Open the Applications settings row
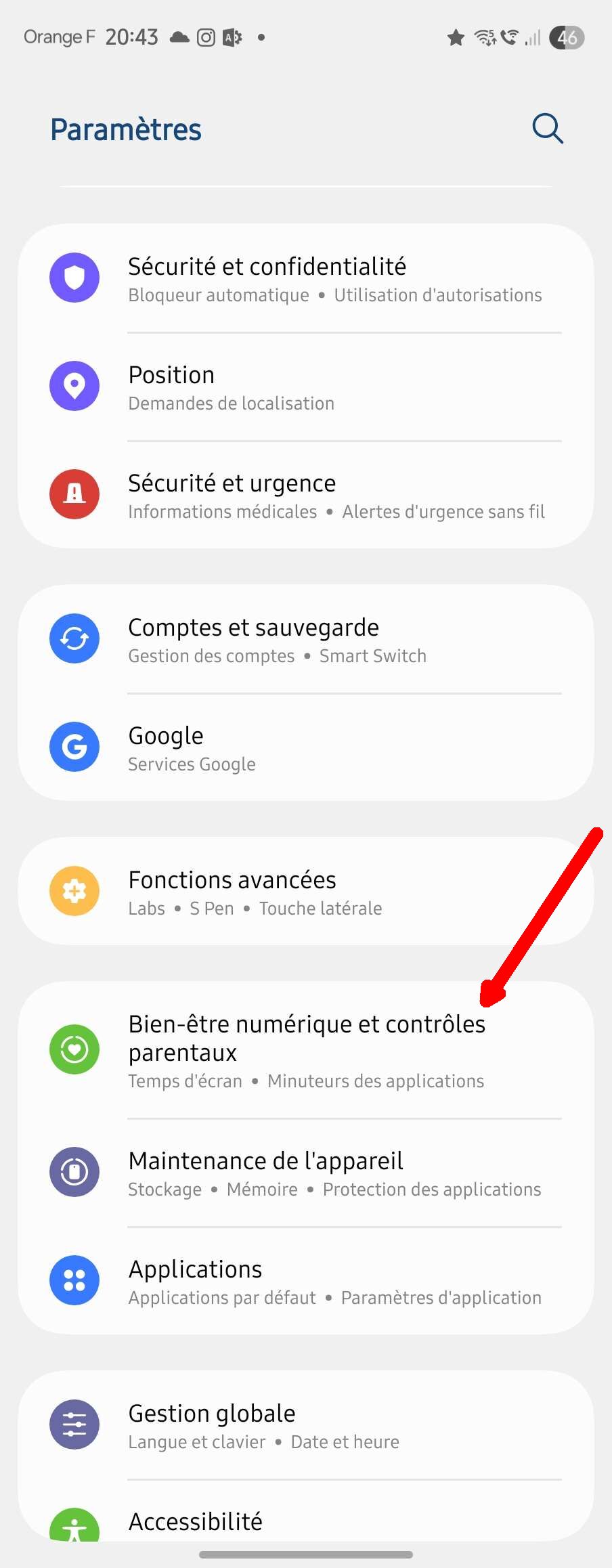This screenshot has height=1568, width=612. (x=306, y=1281)
